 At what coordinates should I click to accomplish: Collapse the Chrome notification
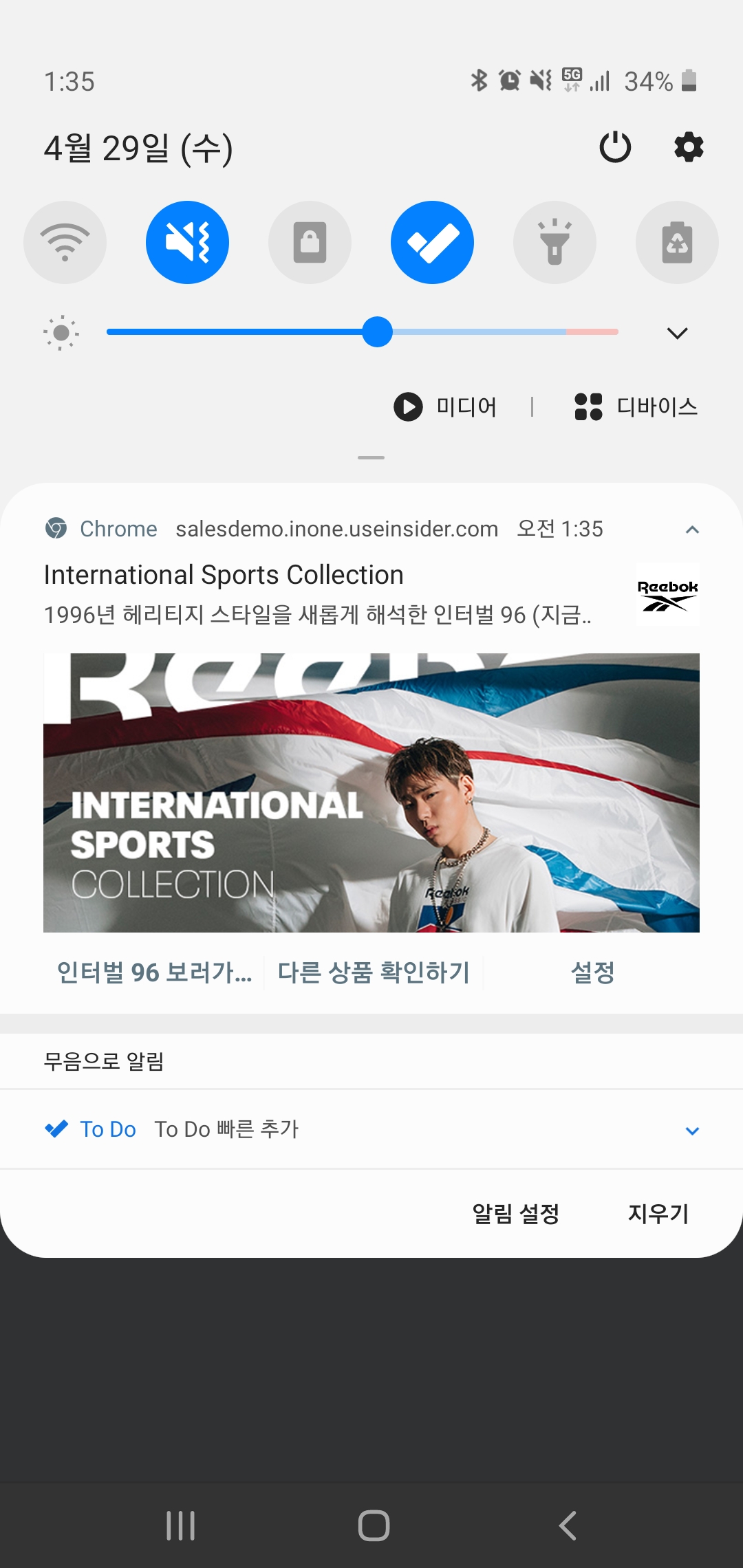coord(692,530)
